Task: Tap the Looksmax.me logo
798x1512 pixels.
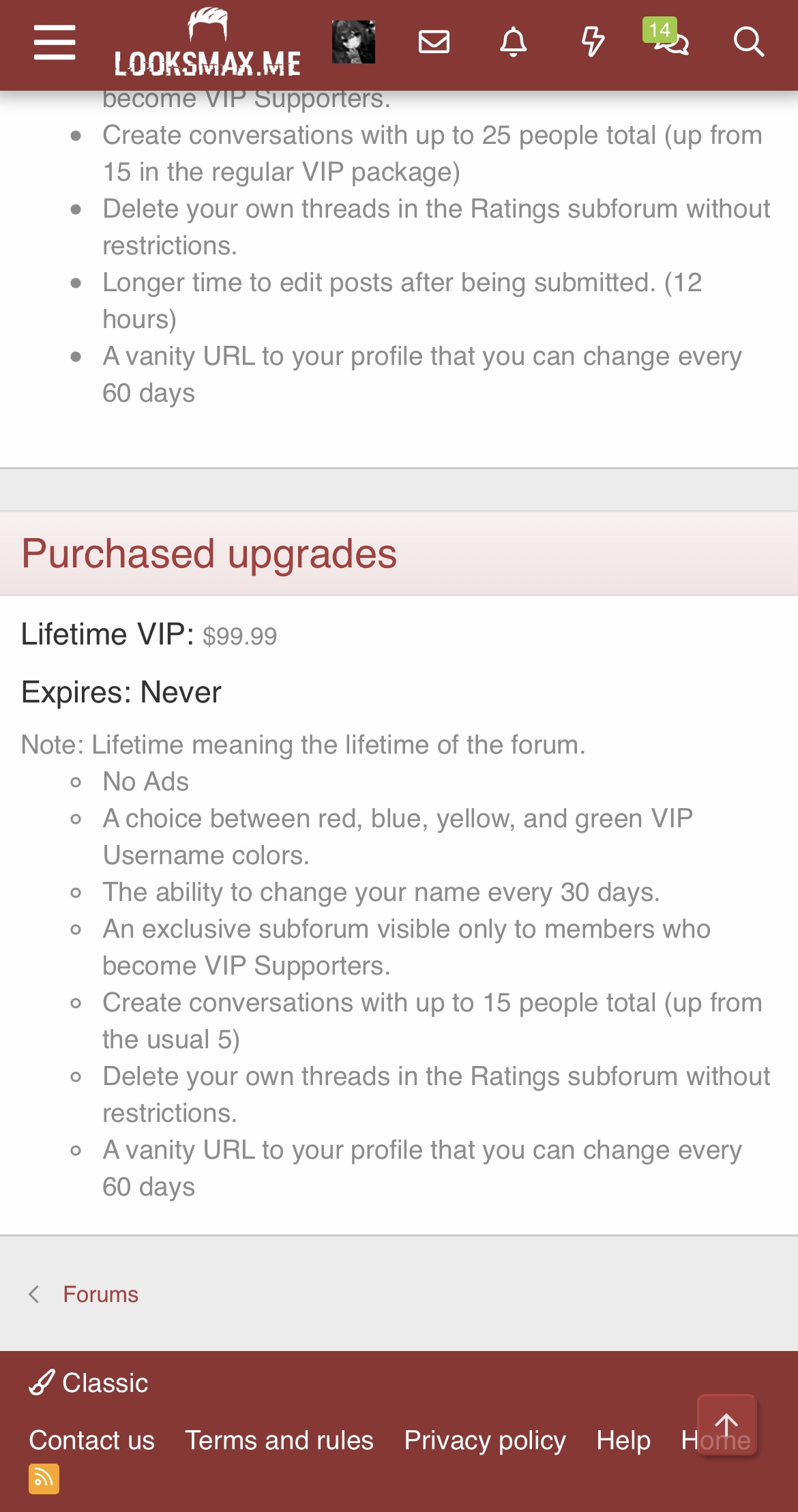Action: pos(207,42)
